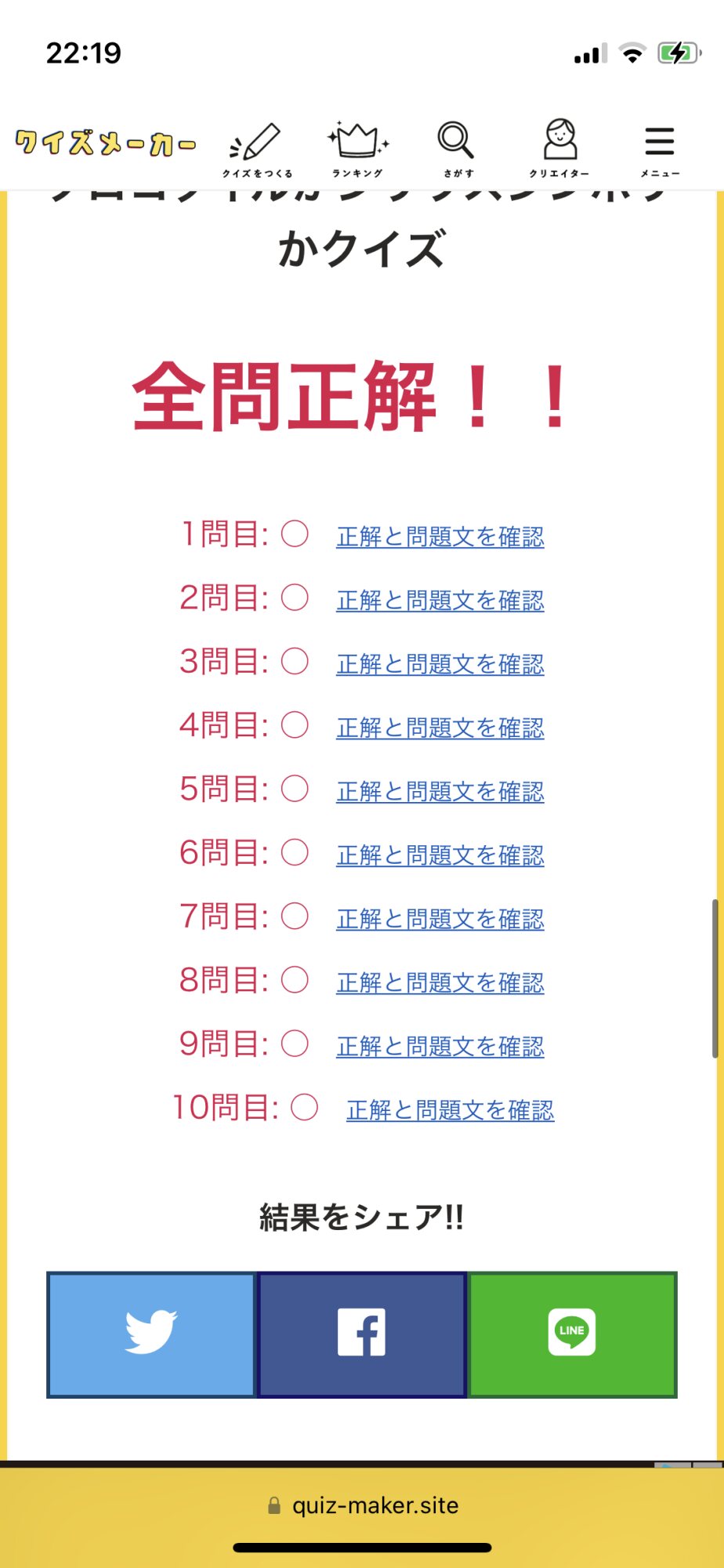Share the result via LINE
The image size is (724, 1568).
572,1334
